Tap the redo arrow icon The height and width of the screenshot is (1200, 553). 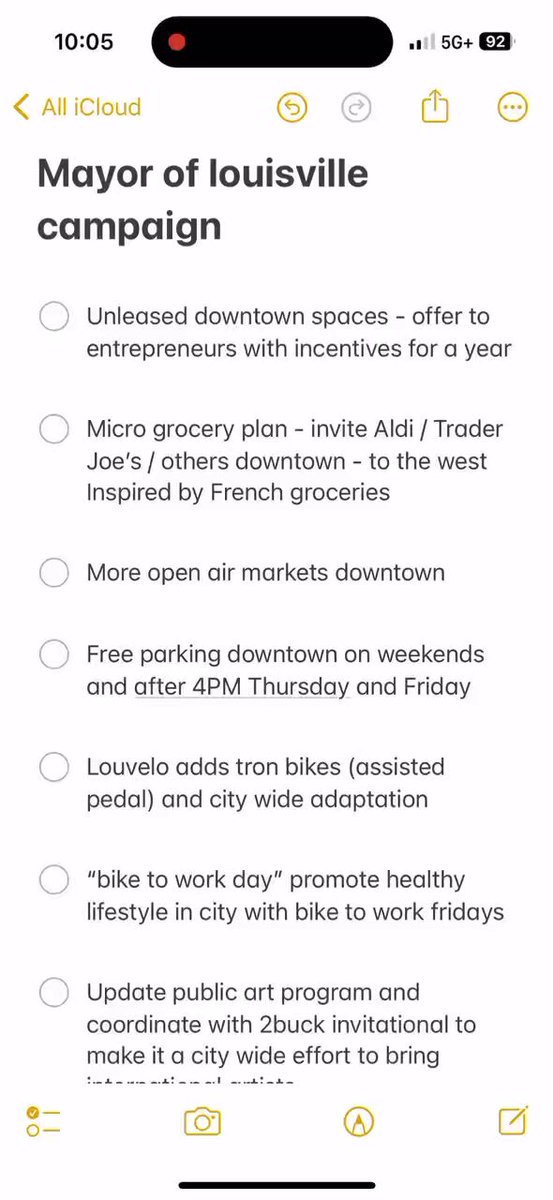point(357,107)
